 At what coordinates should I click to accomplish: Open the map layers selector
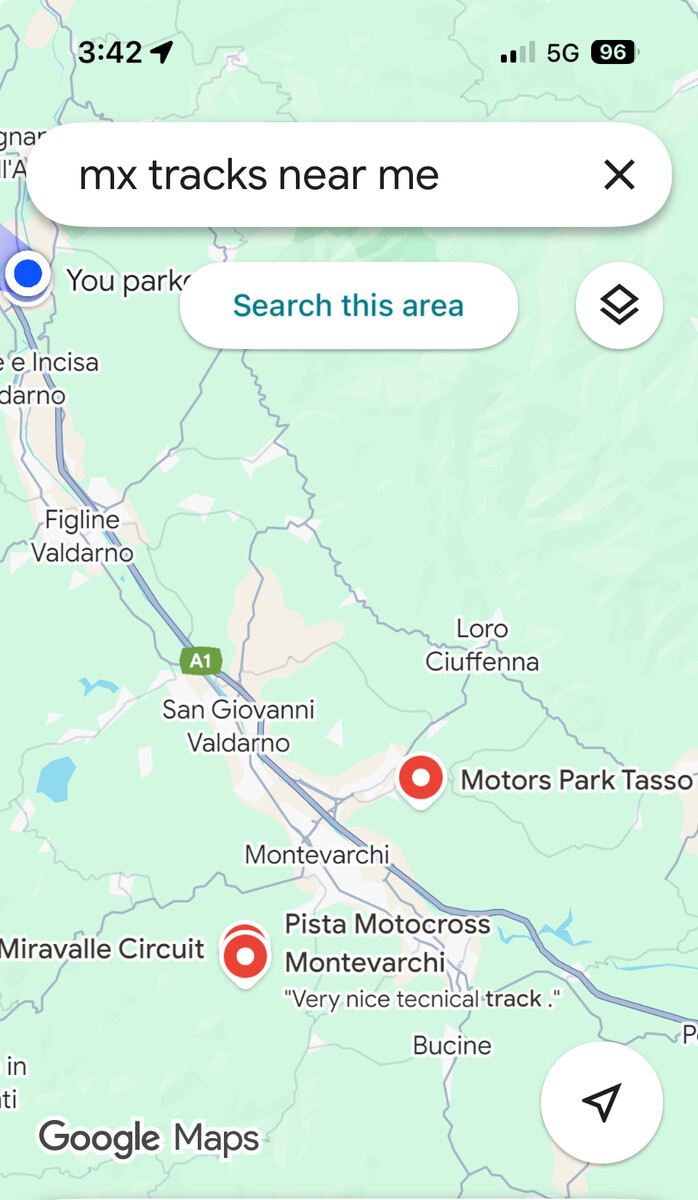coord(619,305)
